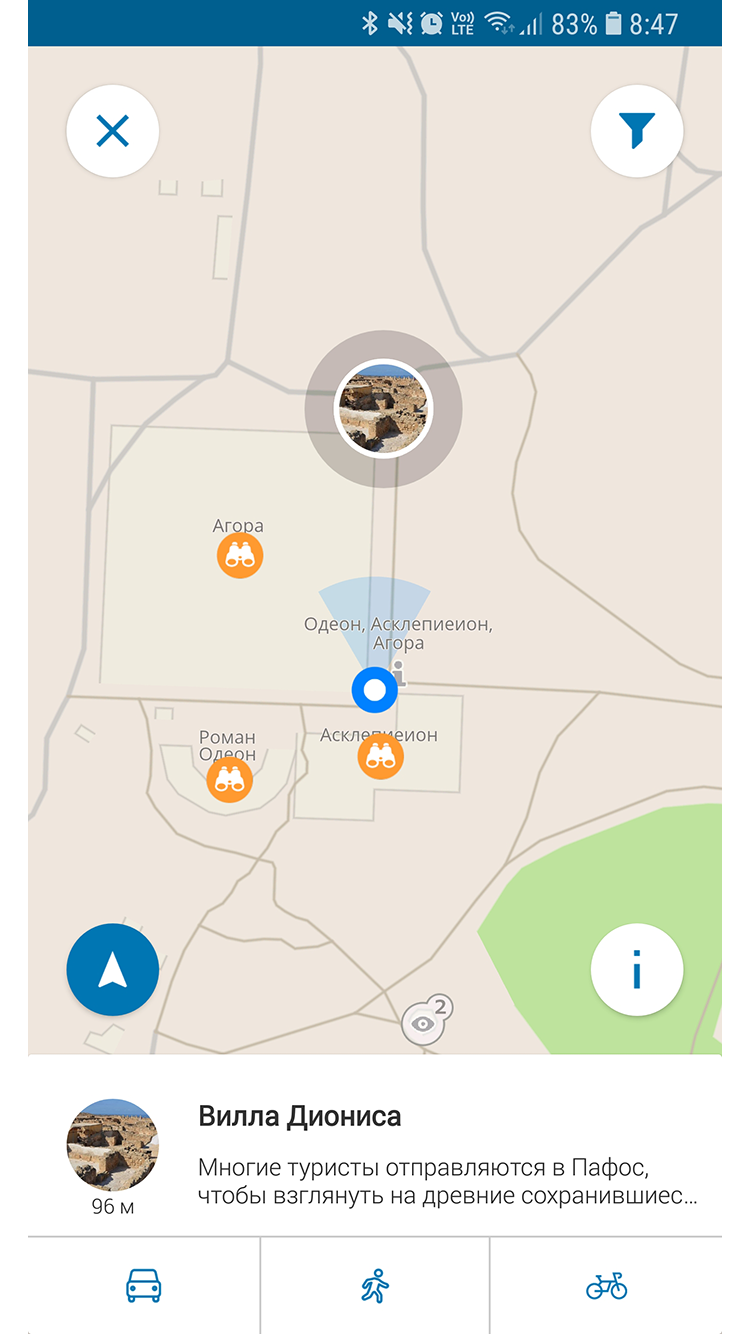Screen dimensions: 750x1334
Task: Select the Агора binoculars marker
Action: click(x=240, y=556)
